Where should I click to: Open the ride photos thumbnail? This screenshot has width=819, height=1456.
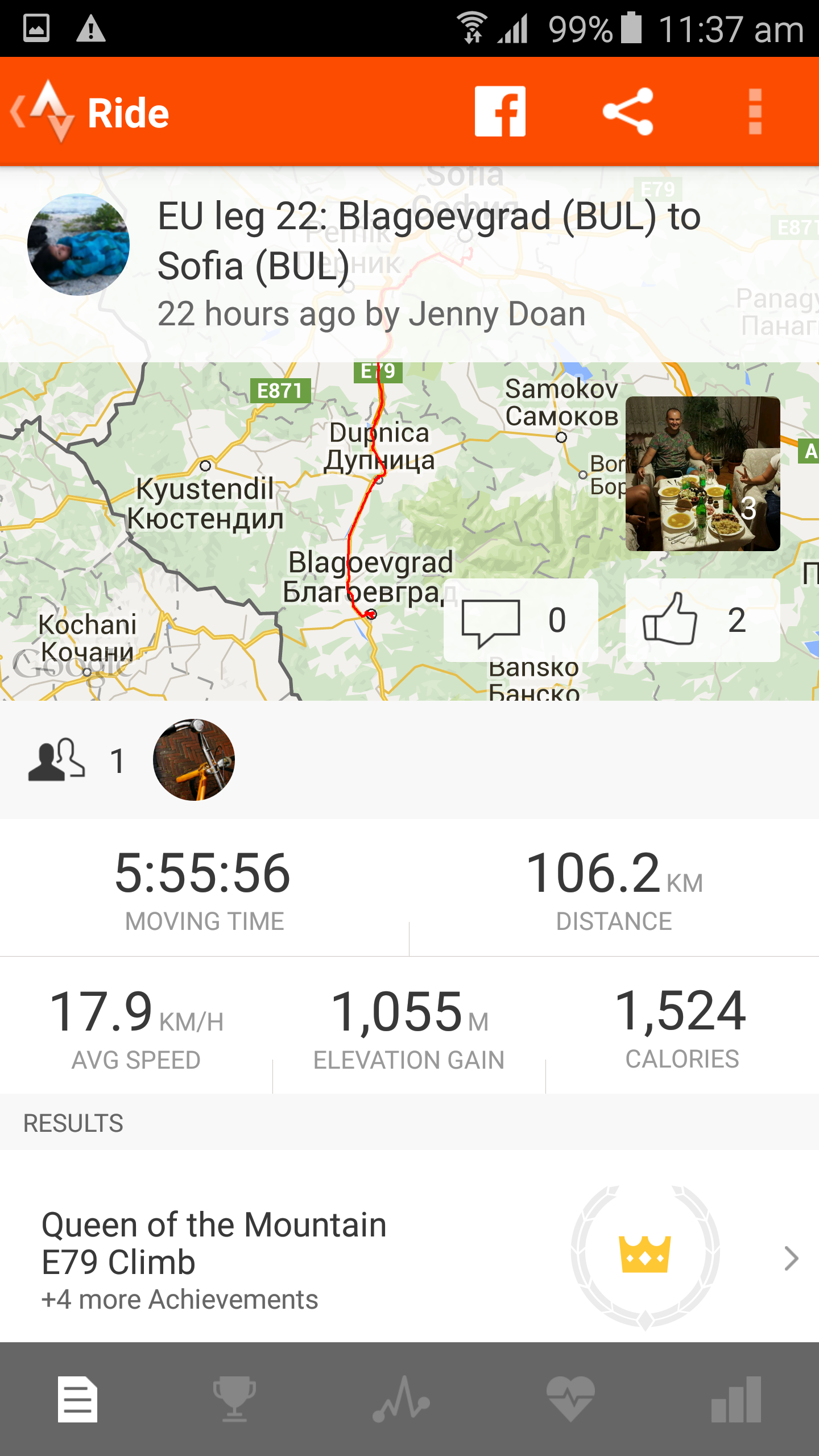point(702,474)
